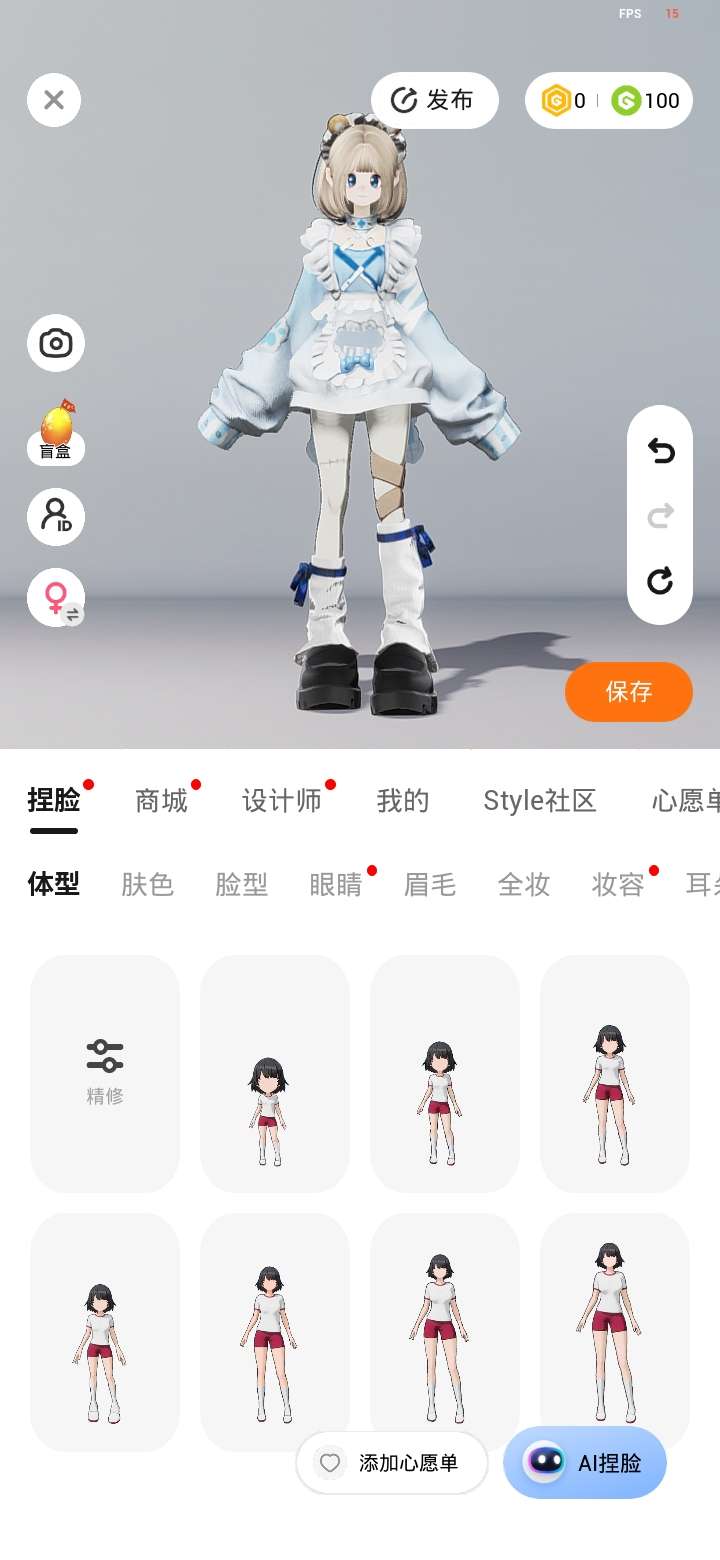
Task: Open the avatar ID icon
Action: (56, 517)
